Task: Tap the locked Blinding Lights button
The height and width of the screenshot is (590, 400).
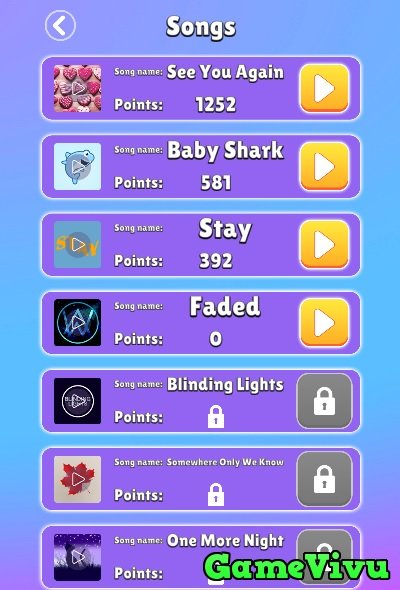Action: click(x=324, y=401)
